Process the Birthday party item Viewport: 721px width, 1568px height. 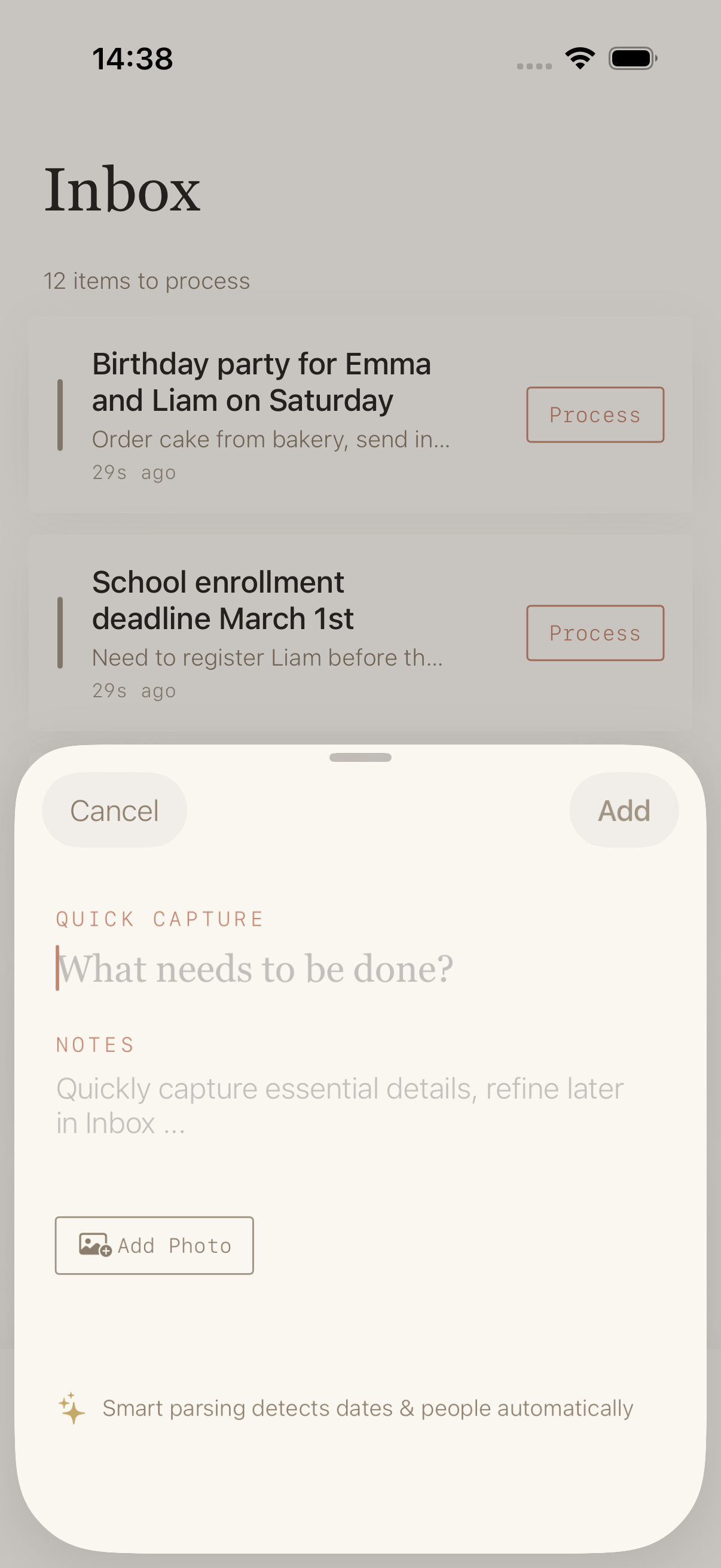(594, 414)
